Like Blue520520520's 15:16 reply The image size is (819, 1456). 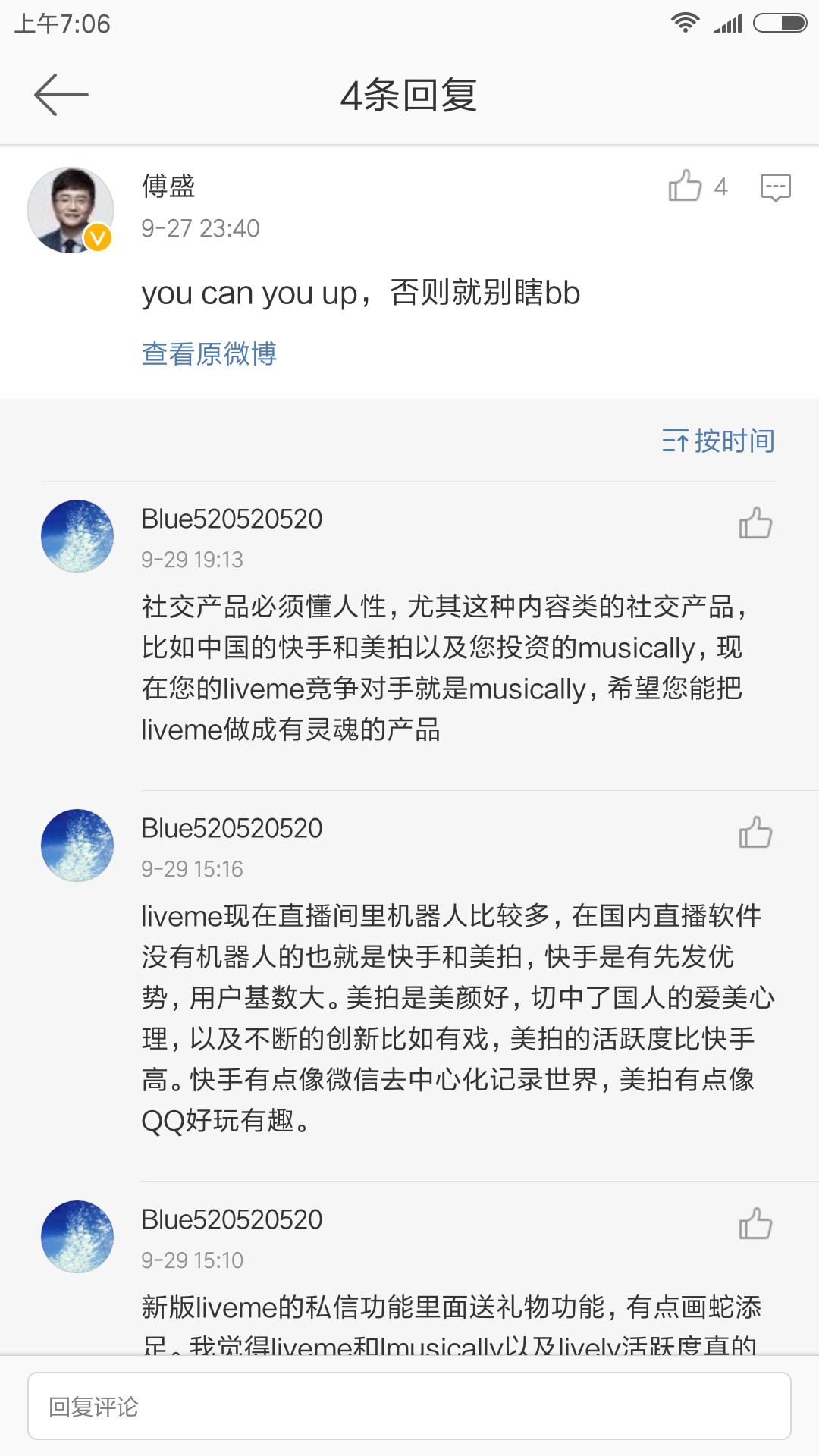[x=755, y=833]
